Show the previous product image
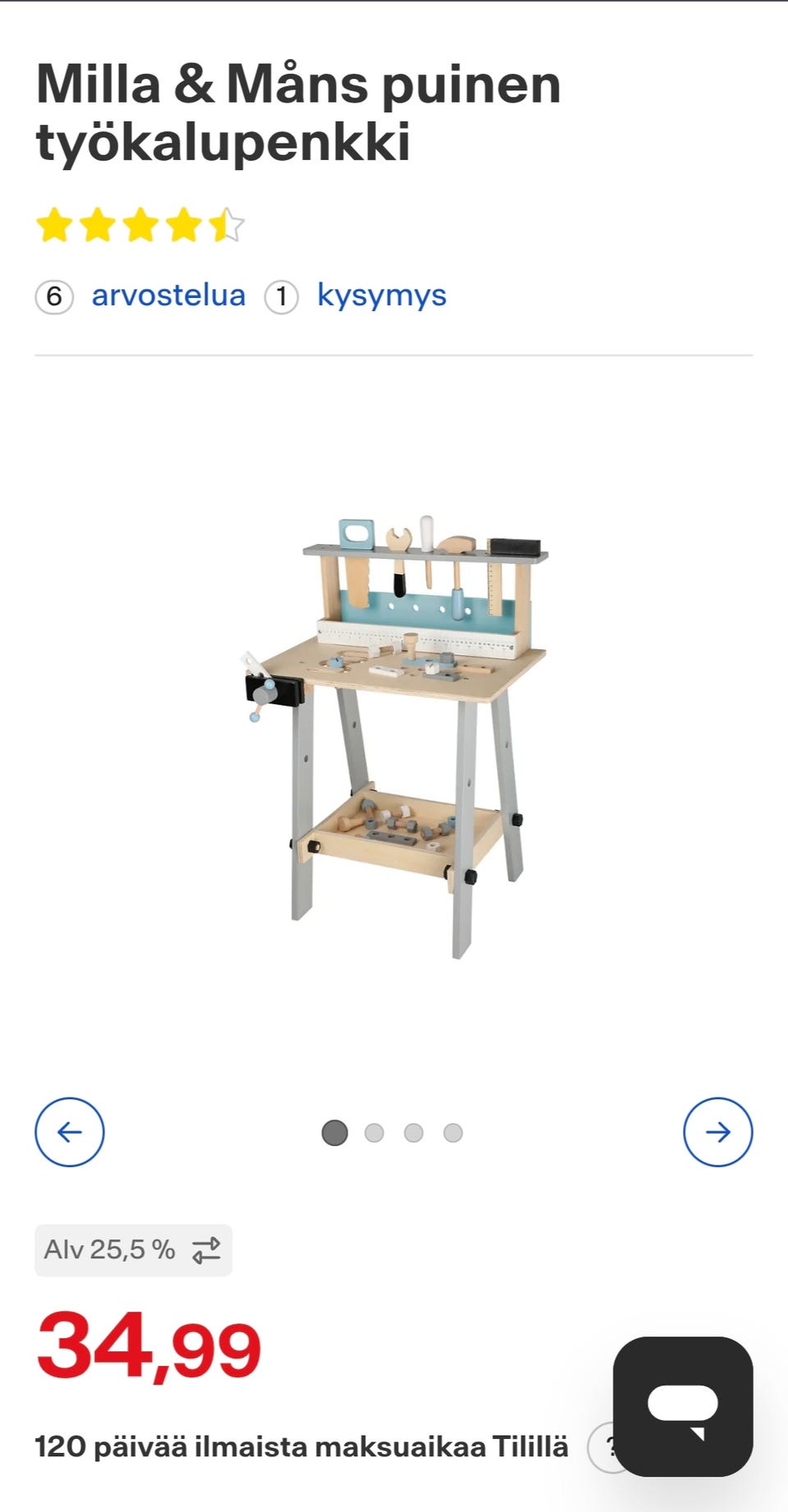 (x=70, y=1132)
